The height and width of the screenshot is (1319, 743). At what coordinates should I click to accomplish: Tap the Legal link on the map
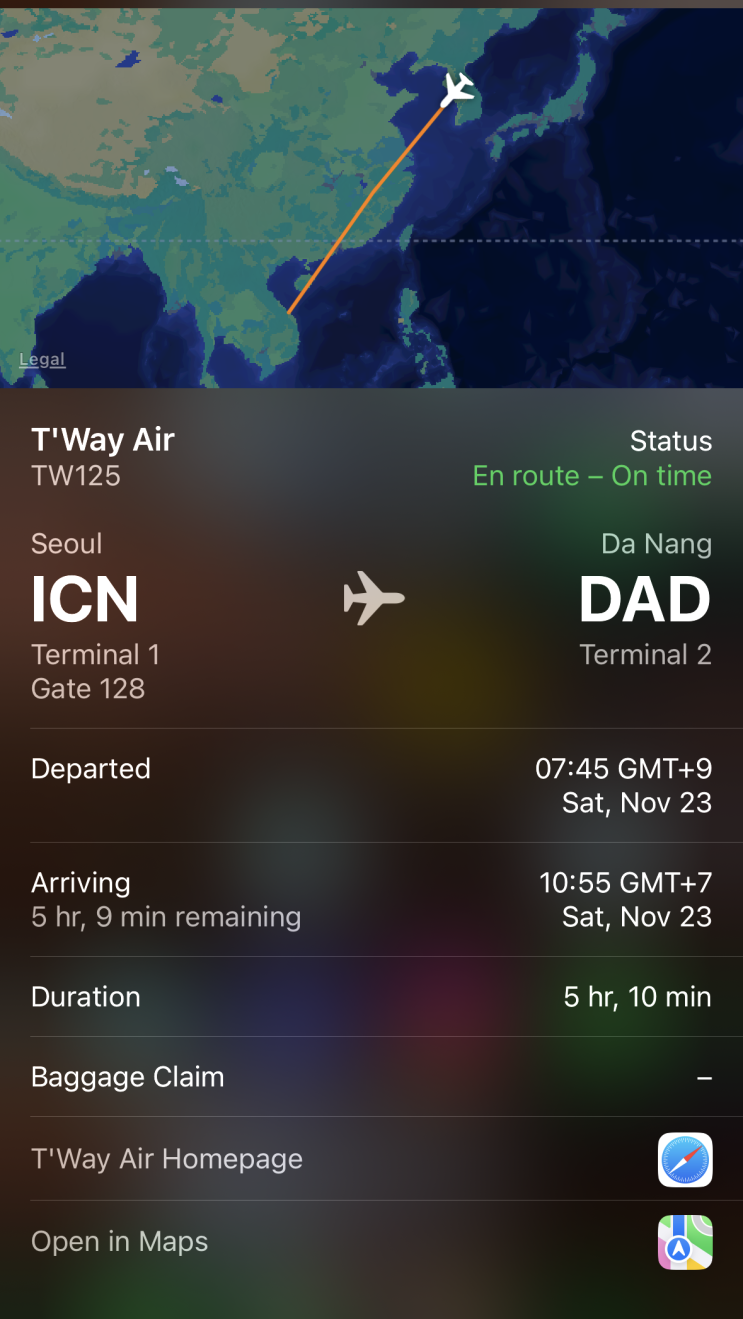point(42,360)
